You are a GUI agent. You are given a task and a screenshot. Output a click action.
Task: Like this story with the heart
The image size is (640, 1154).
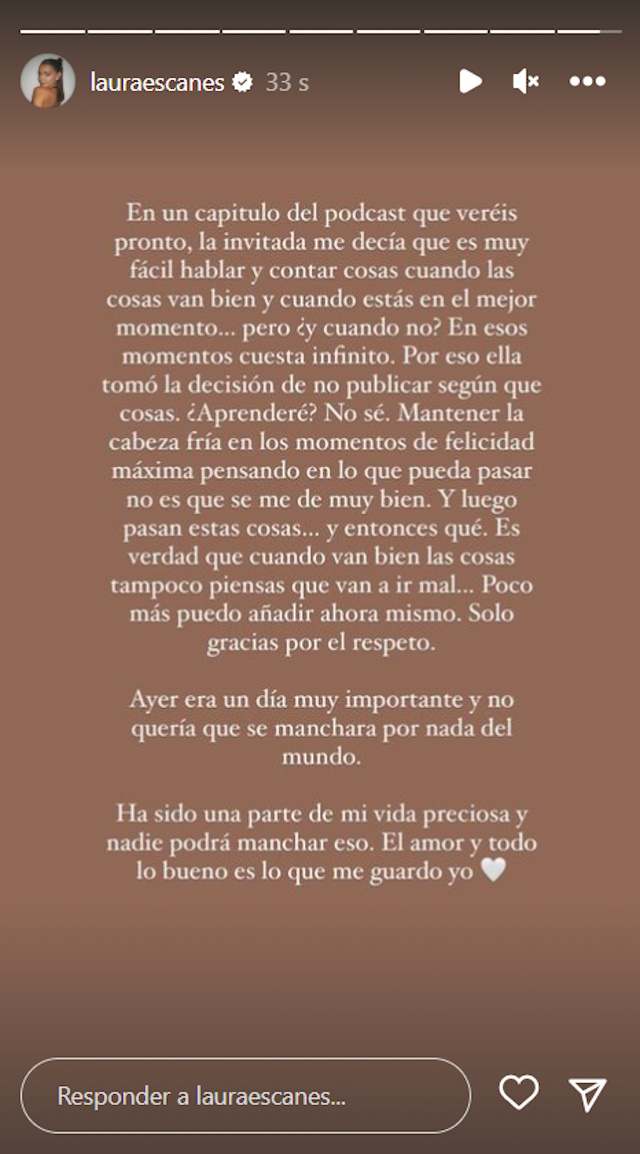(x=519, y=1093)
